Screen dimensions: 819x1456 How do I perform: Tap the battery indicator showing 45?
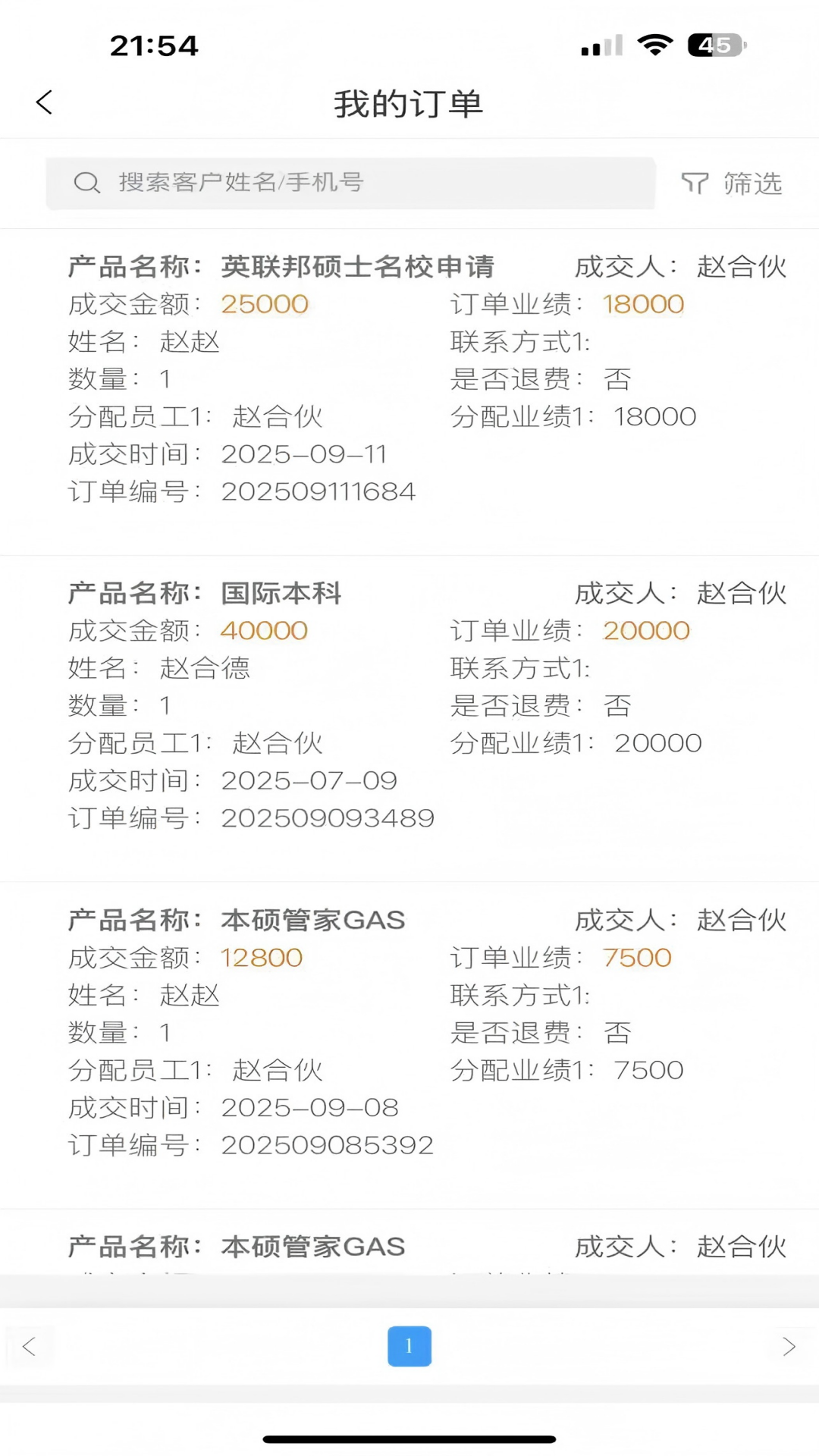717,45
